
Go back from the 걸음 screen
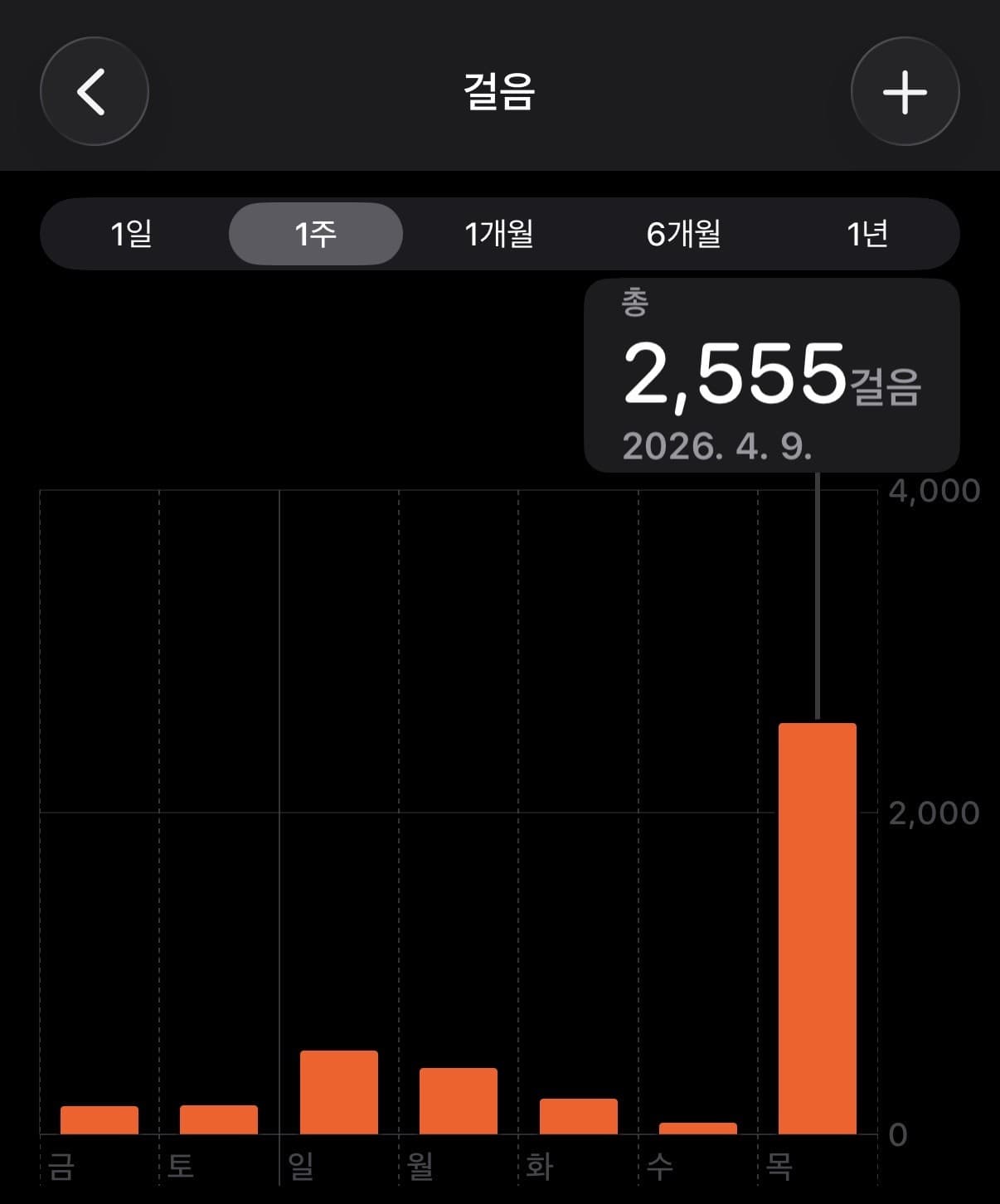(x=94, y=91)
